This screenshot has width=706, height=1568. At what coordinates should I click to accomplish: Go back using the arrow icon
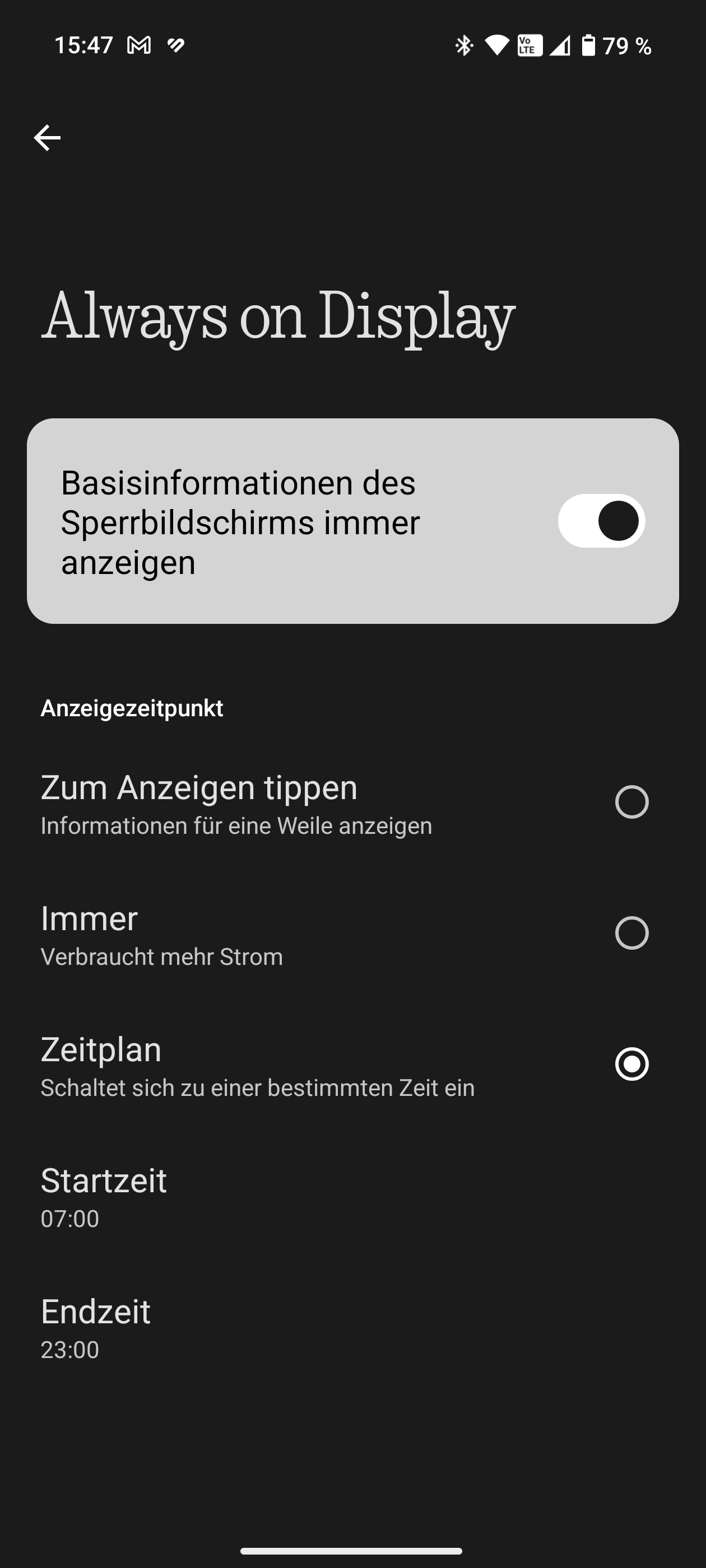tap(47, 138)
